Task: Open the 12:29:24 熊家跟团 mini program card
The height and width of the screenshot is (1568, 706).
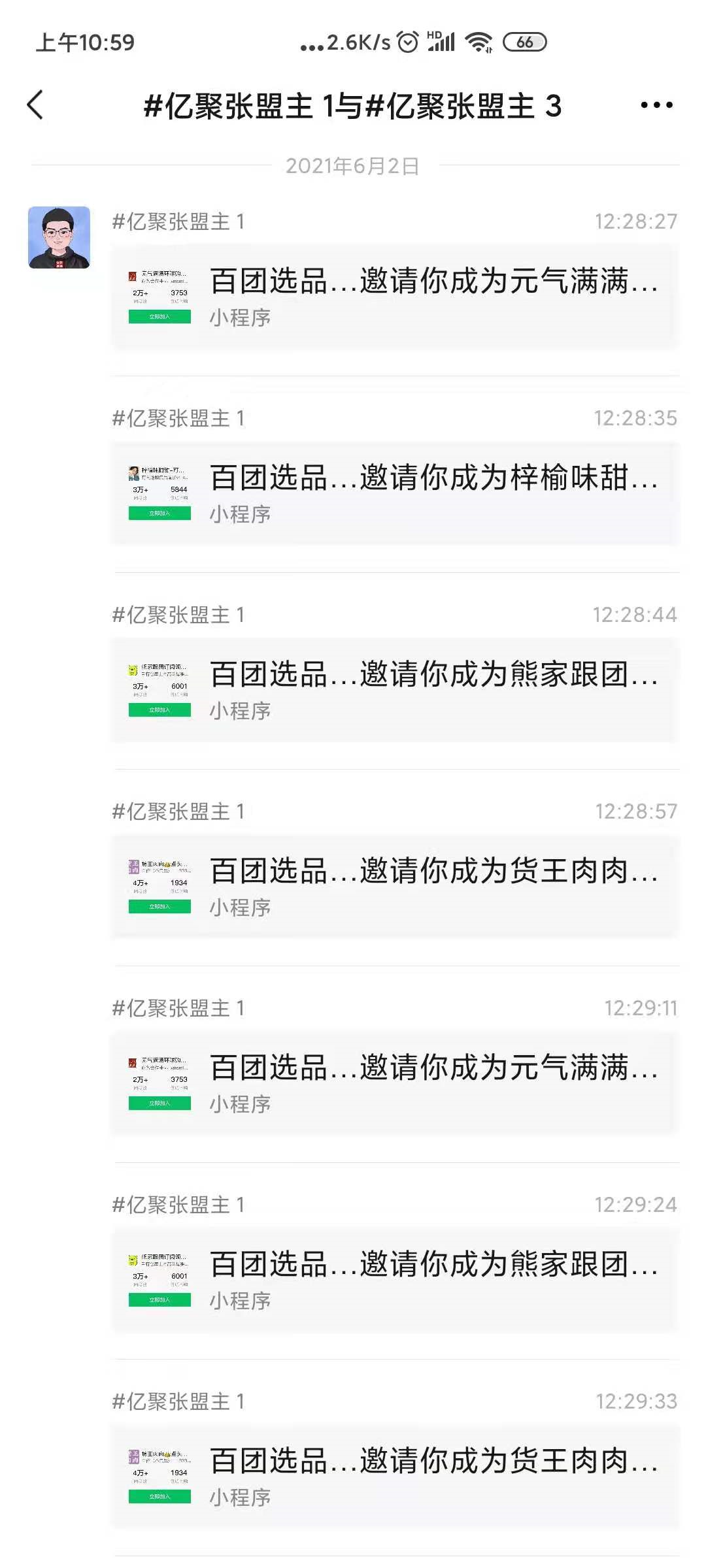Action: coord(394,1281)
